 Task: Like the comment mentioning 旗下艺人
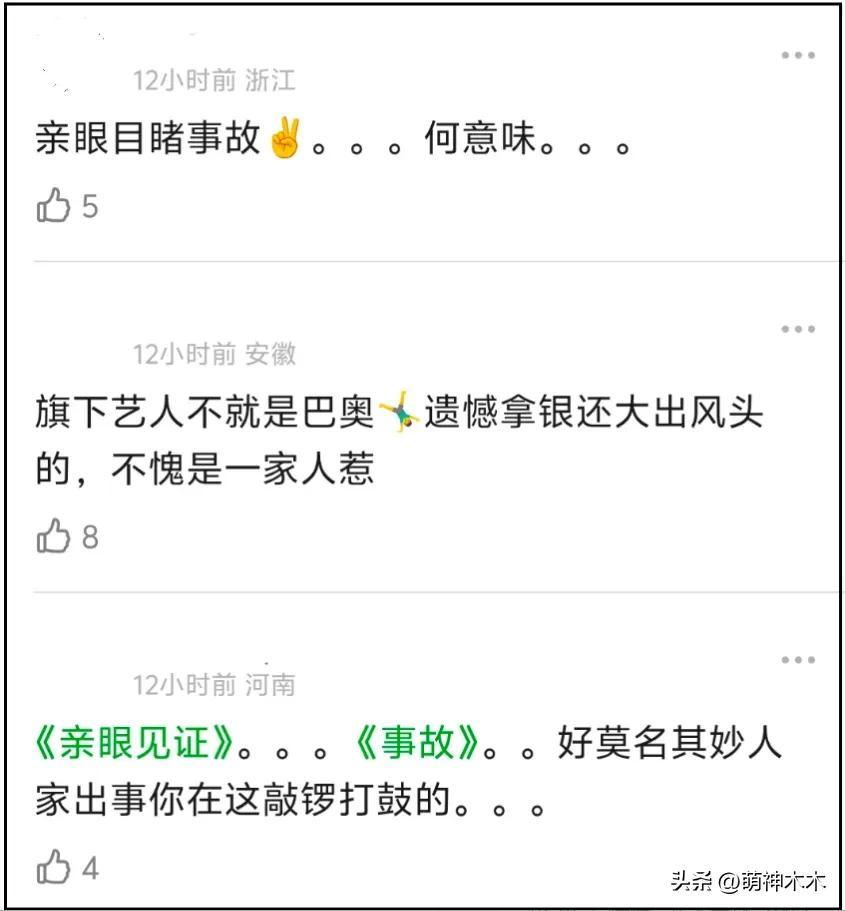(x=54, y=538)
